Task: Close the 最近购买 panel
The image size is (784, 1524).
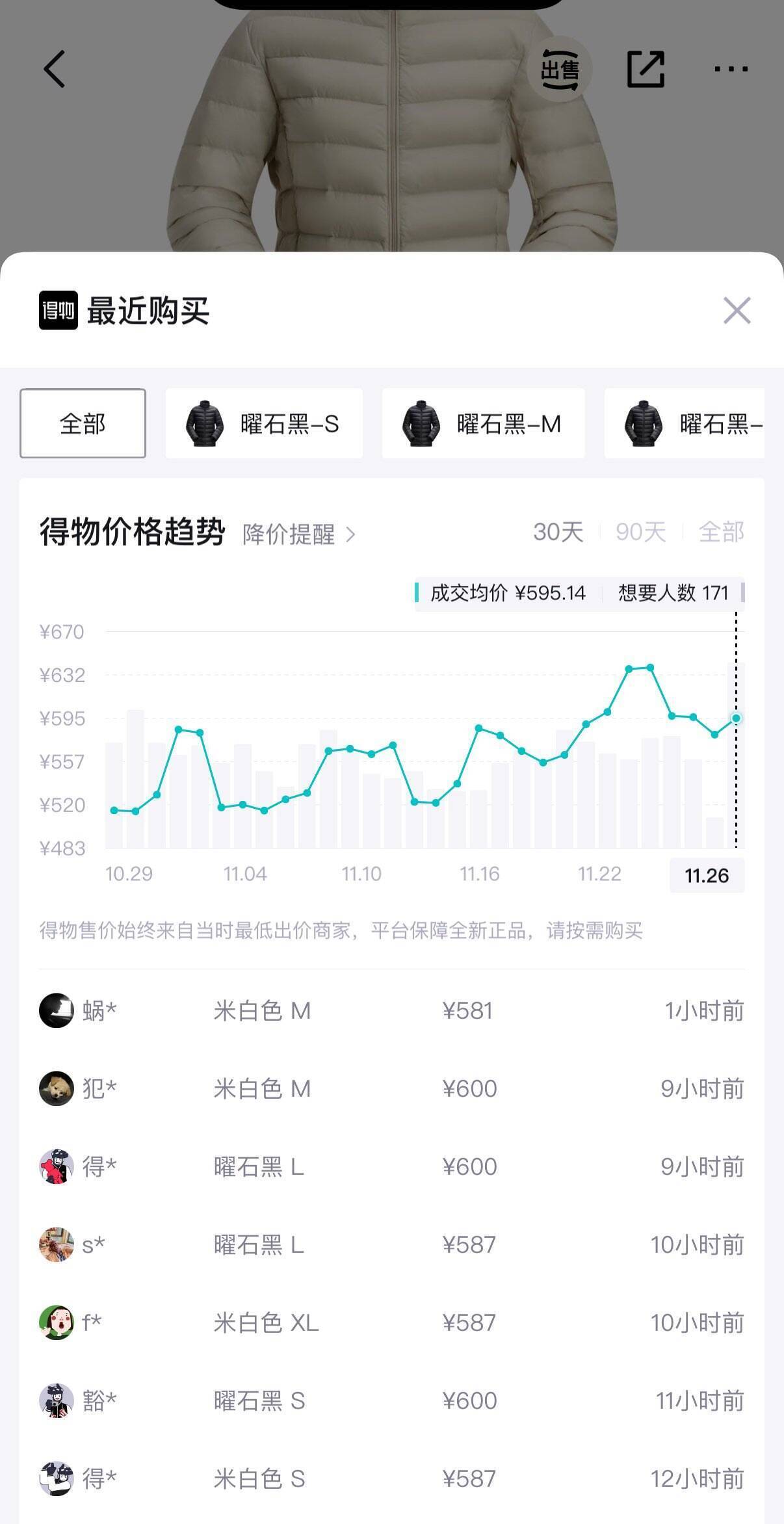Action: click(737, 310)
